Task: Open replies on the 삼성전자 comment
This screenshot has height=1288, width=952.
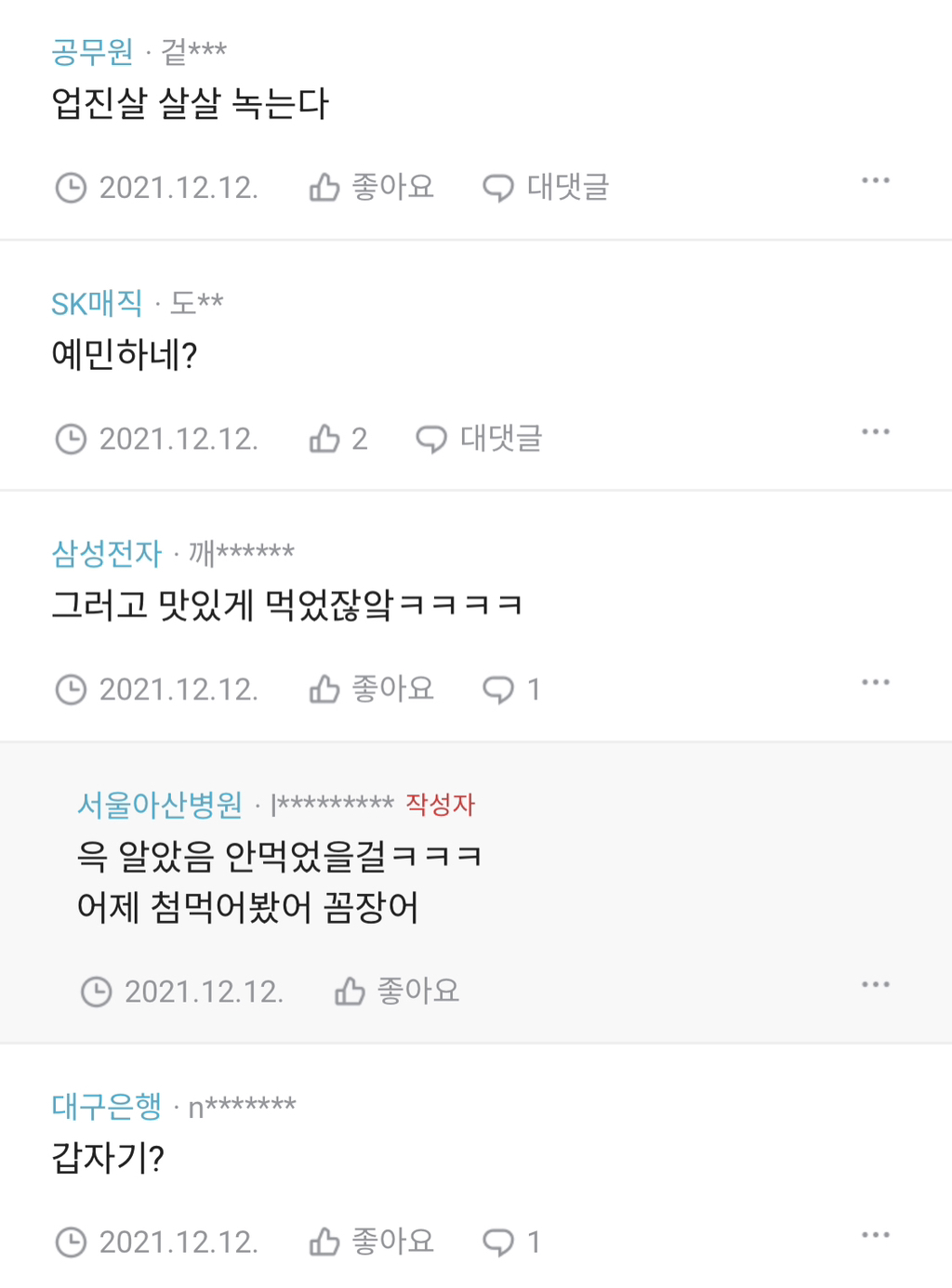Action: tap(511, 690)
